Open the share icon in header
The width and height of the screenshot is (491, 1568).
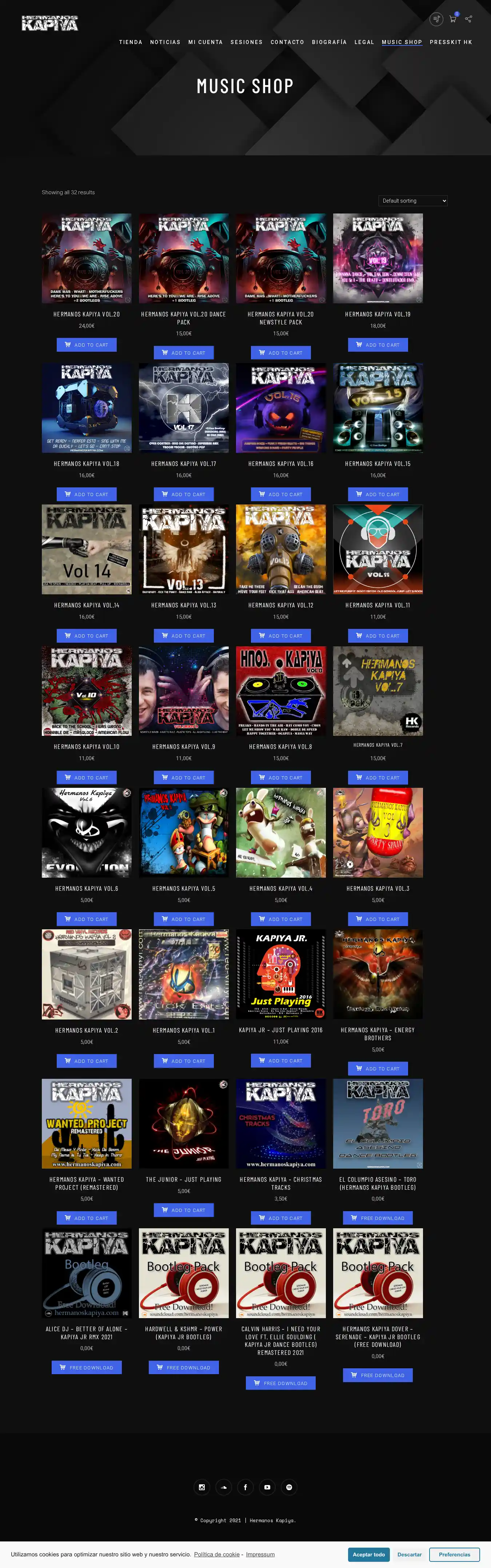click(468, 20)
